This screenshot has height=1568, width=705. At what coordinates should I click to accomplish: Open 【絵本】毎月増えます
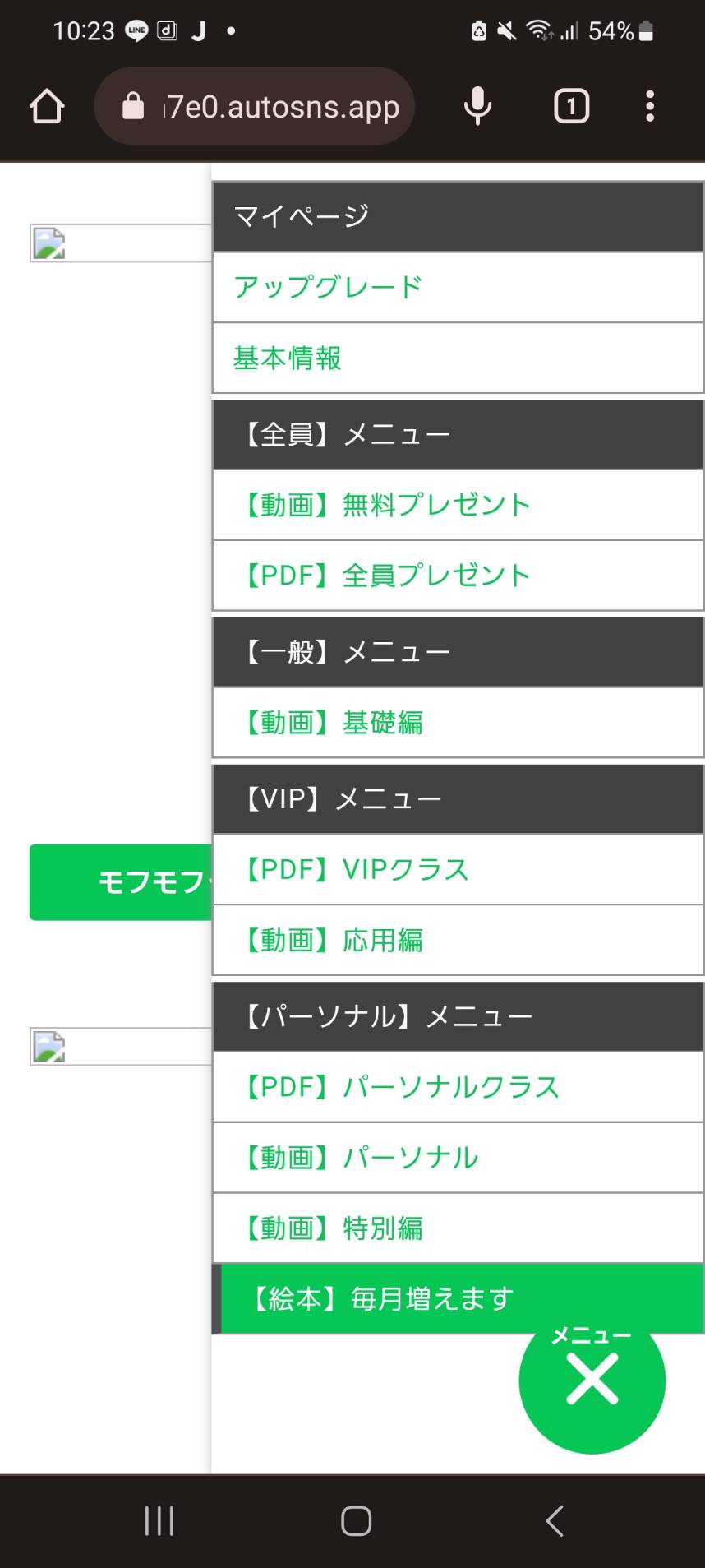click(x=458, y=1299)
